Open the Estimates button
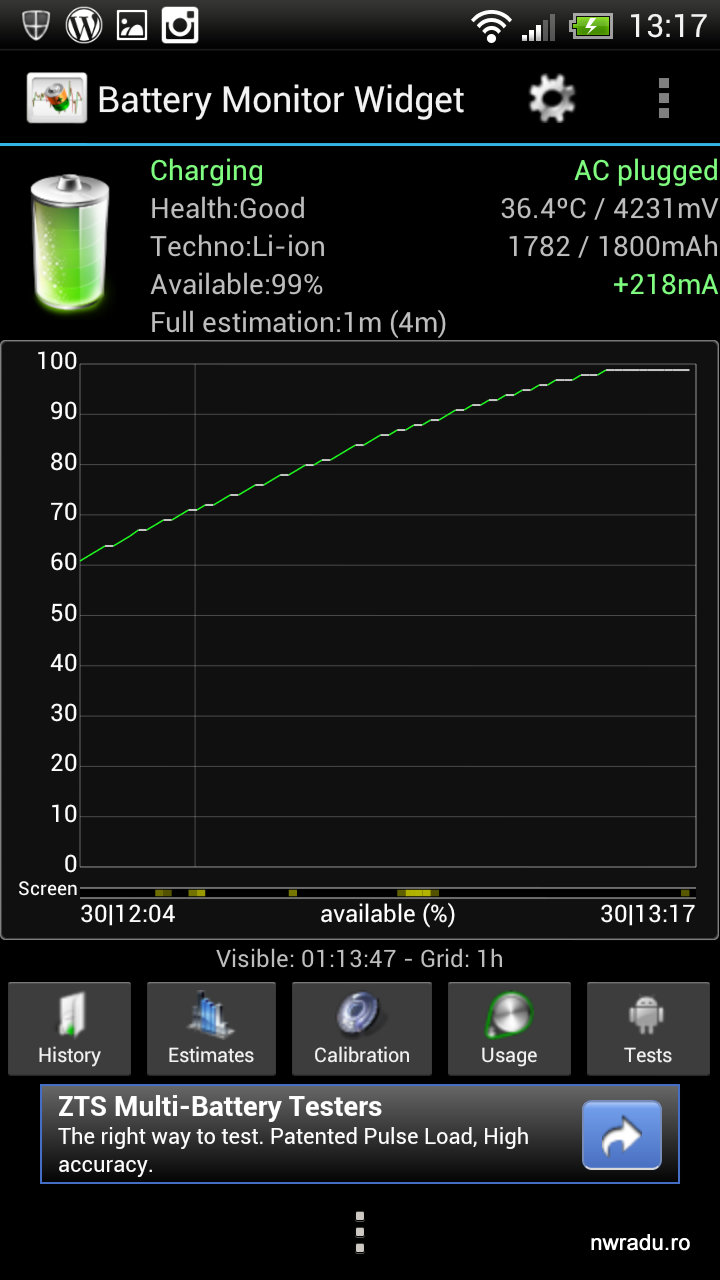 [211, 1028]
